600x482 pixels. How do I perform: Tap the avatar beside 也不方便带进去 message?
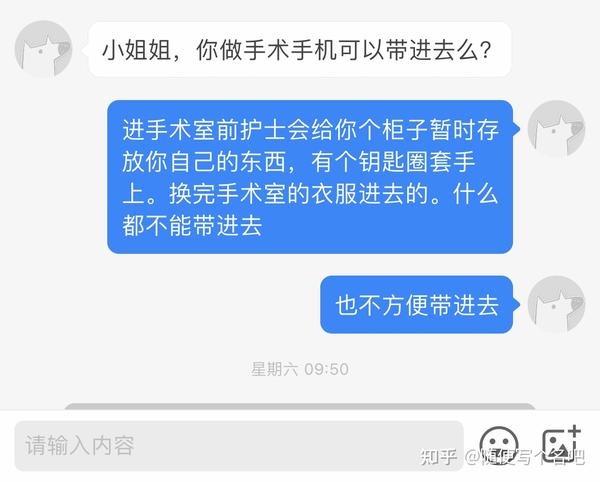(555, 304)
